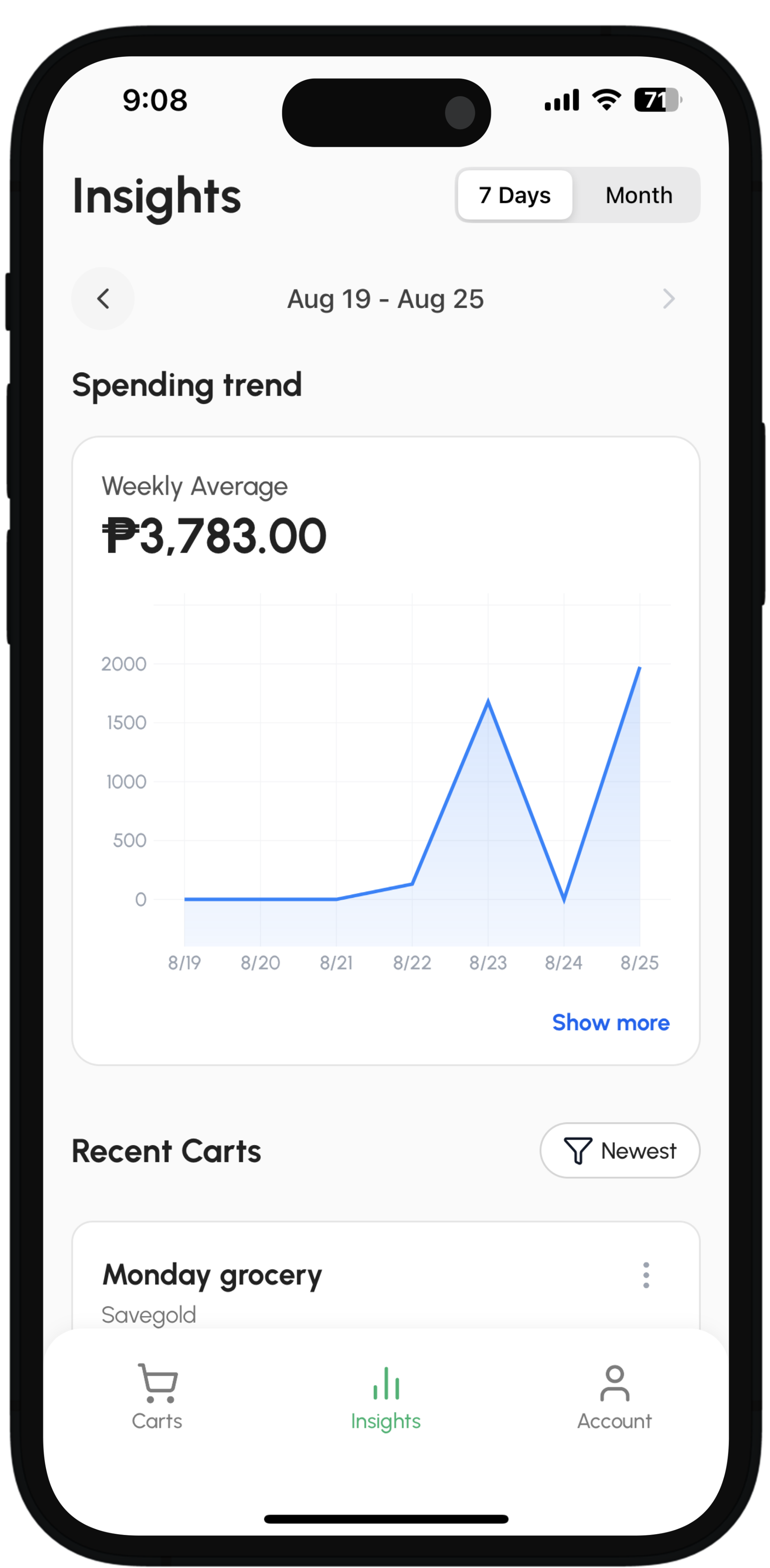The height and width of the screenshot is (1568, 770).
Task: Tap Show more under the spending chart
Action: tap(611, 1023)
